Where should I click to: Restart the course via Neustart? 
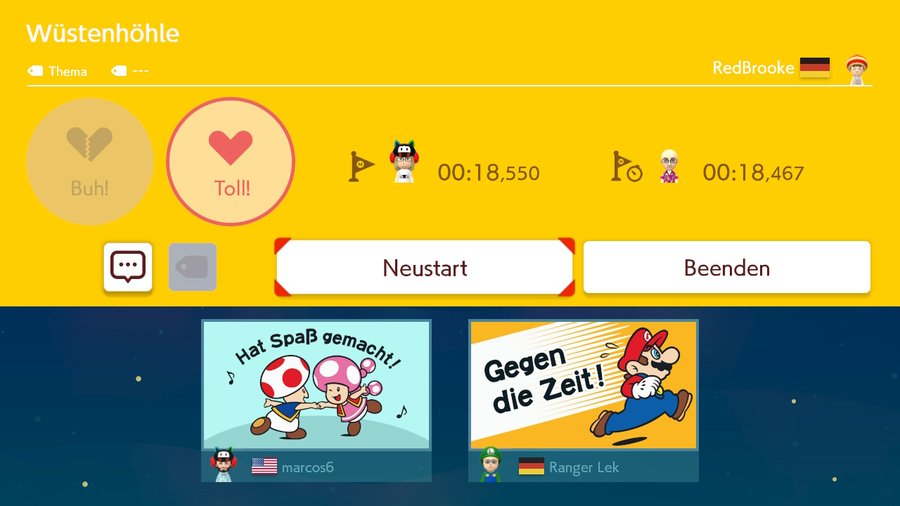[424, 268]
